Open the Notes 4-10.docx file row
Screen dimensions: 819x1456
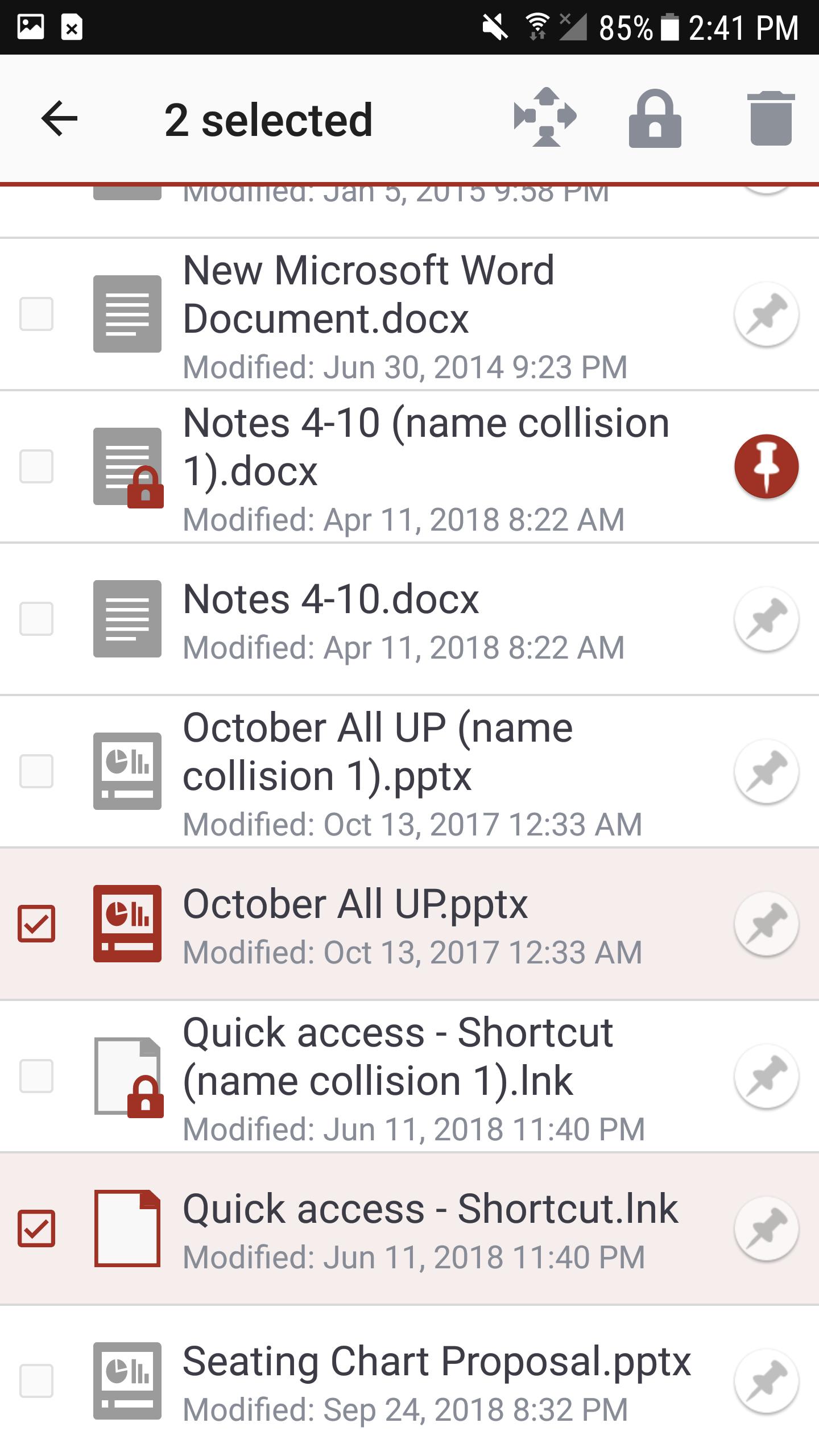[x=409, y=619]
